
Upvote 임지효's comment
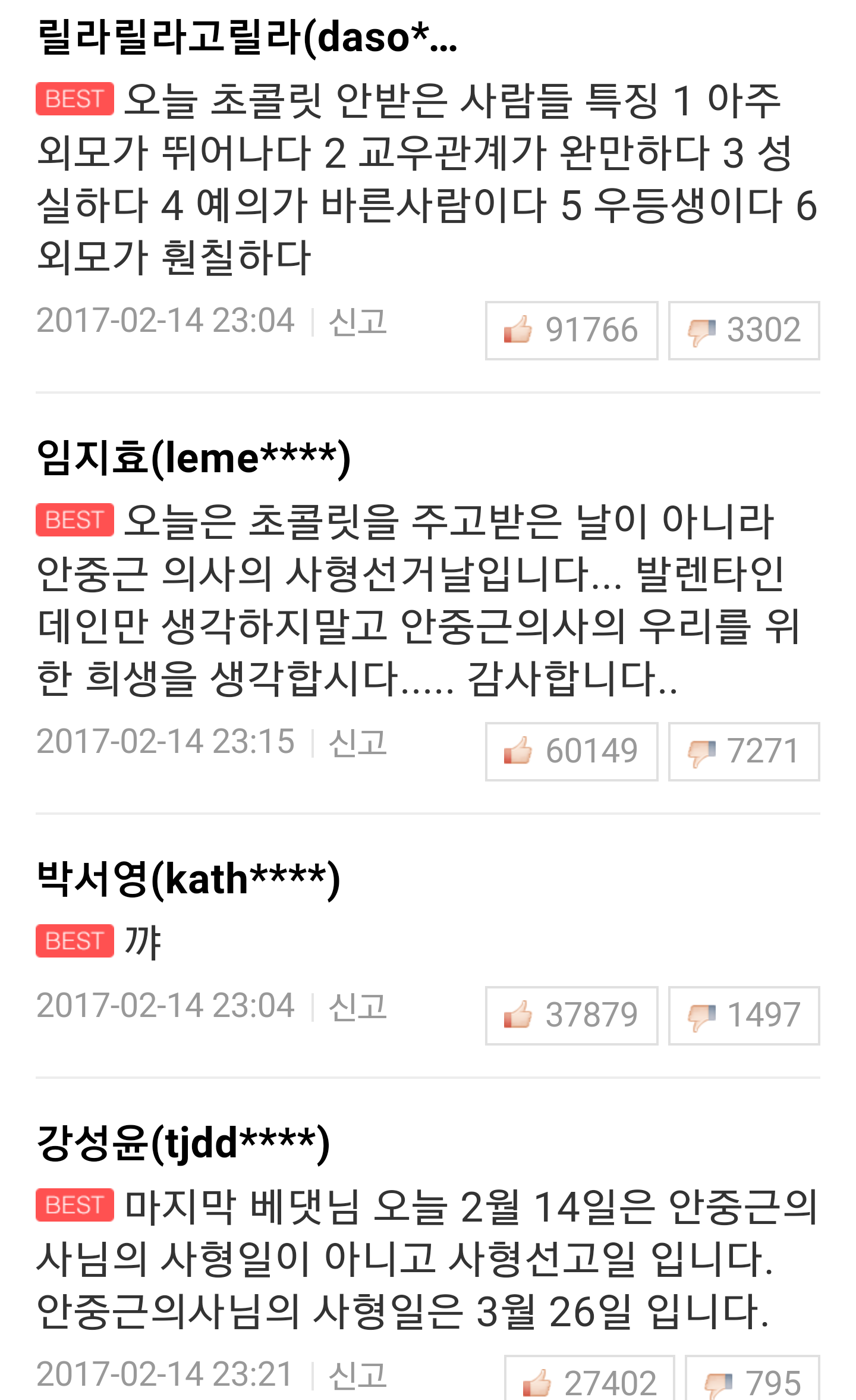tap(571, 751)
